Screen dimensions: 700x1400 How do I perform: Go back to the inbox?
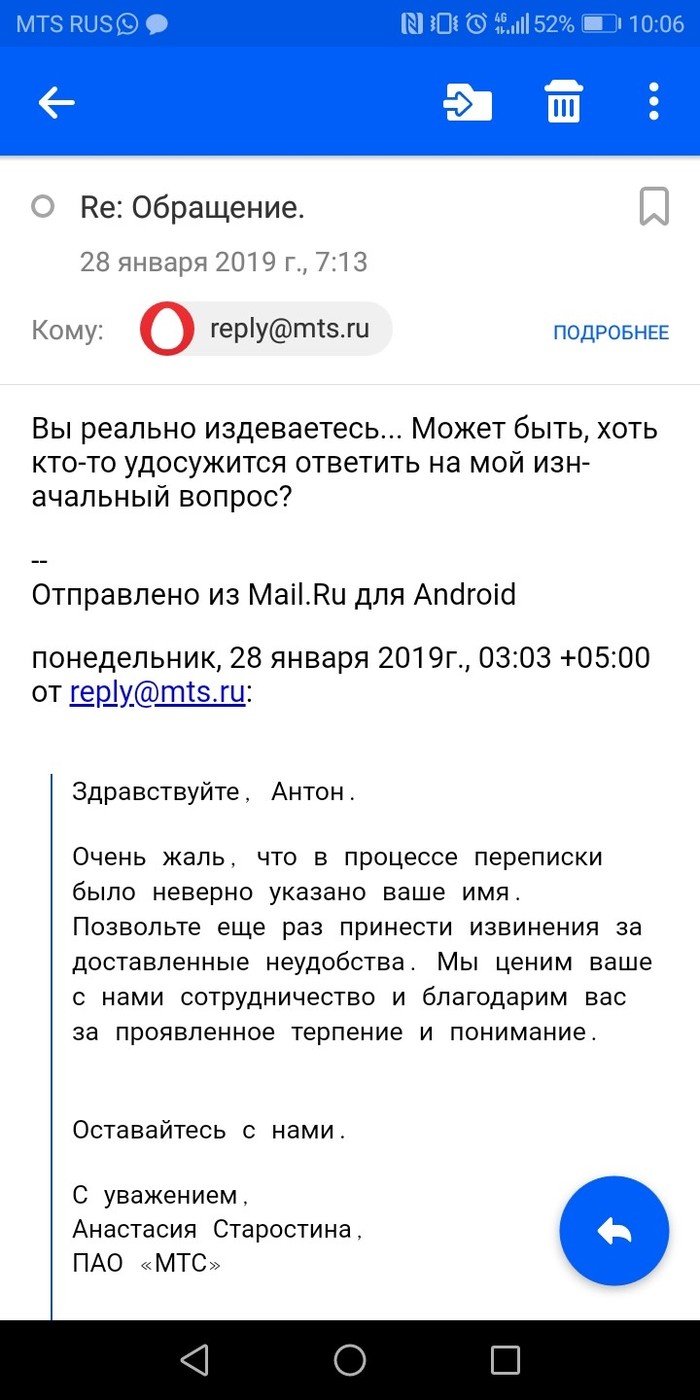(57, 102)
